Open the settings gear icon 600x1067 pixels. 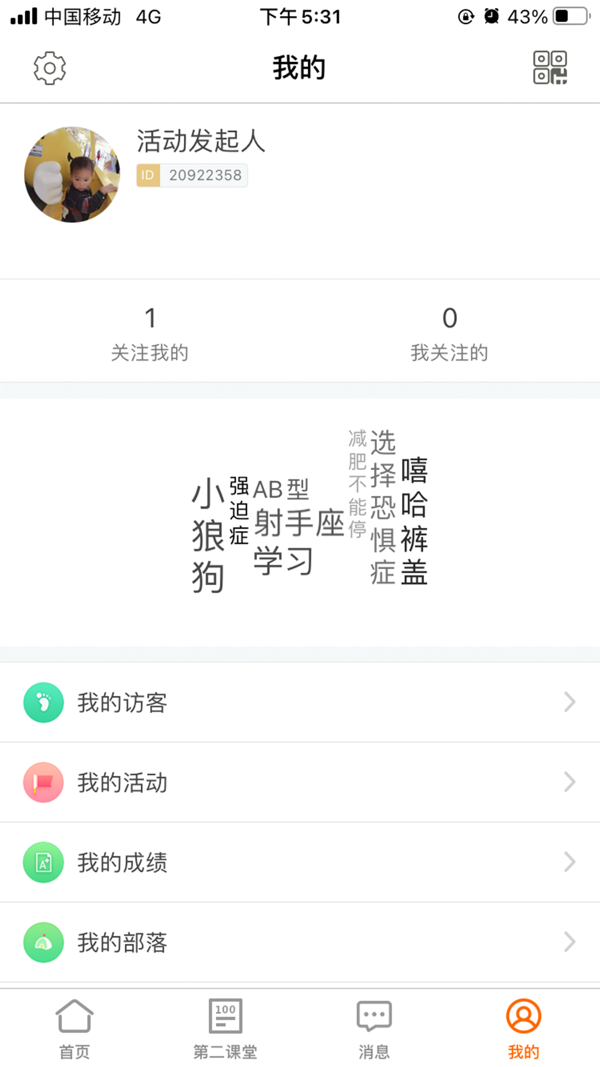point(49,68)
